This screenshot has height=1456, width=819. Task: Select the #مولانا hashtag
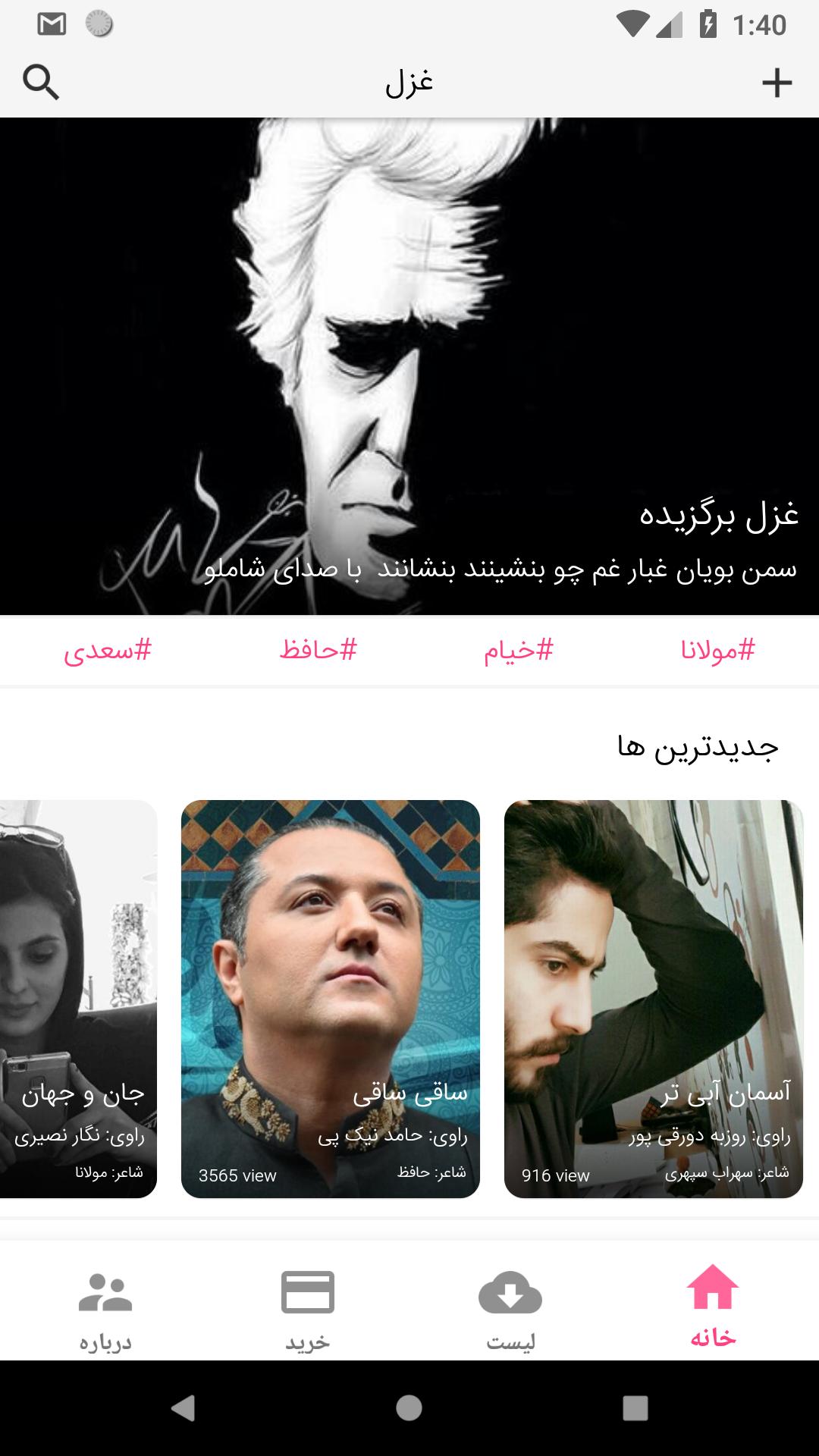(717, 651)
